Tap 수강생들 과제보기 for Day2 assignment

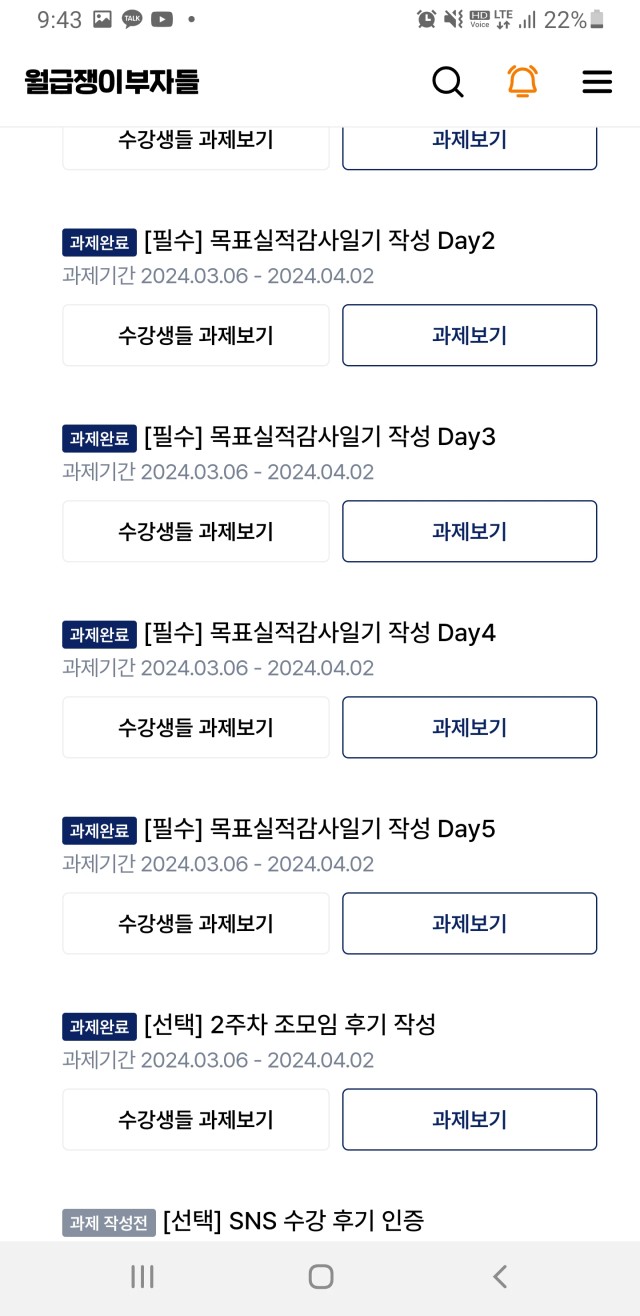point(196,335)
